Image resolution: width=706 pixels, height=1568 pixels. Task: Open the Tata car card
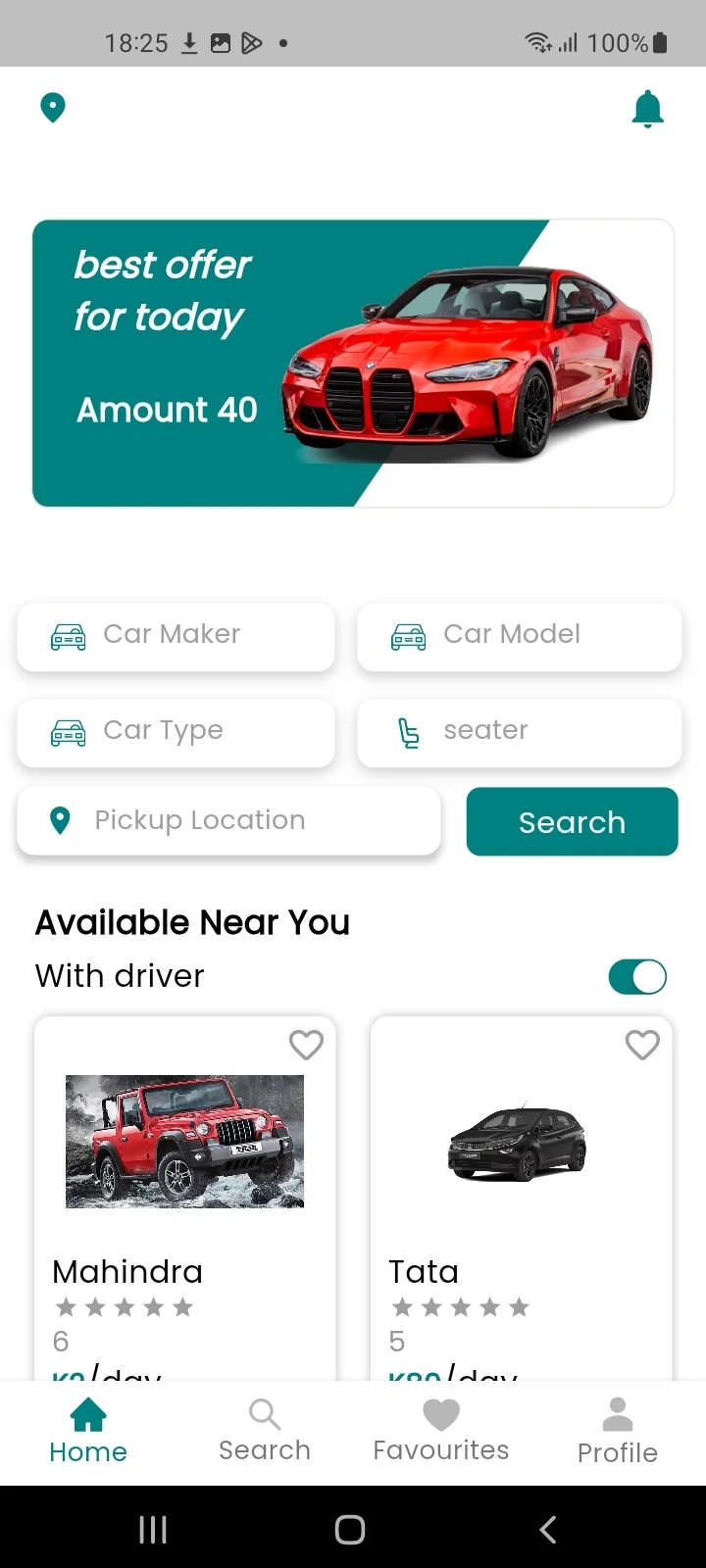point(521,1176)
